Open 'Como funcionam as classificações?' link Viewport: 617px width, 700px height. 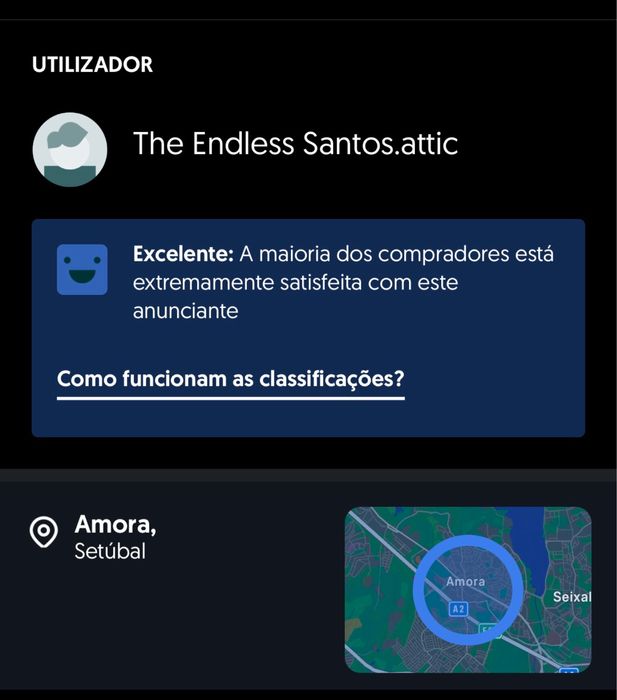coord(230,380)
